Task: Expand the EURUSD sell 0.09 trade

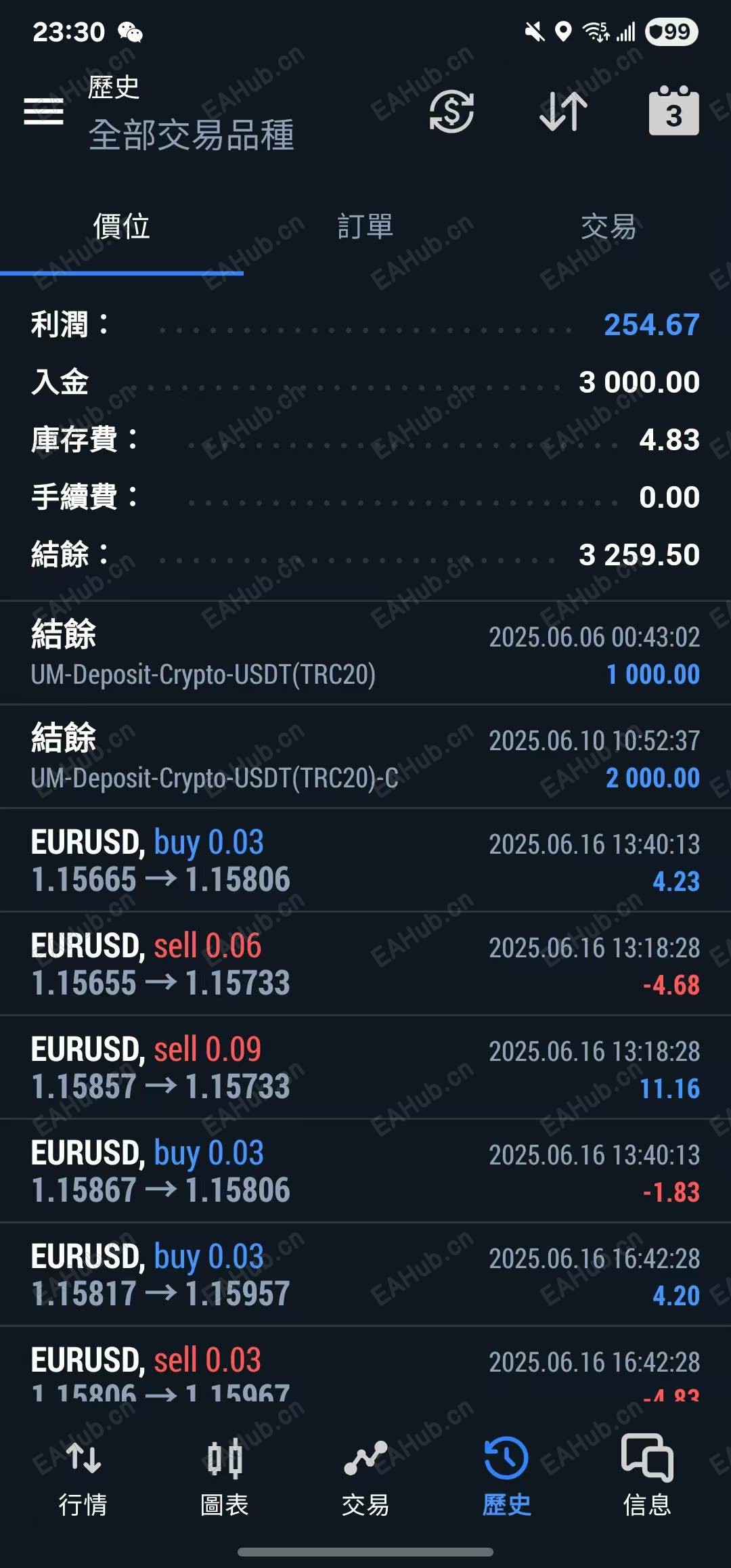Action: (x=365, y=1068)
